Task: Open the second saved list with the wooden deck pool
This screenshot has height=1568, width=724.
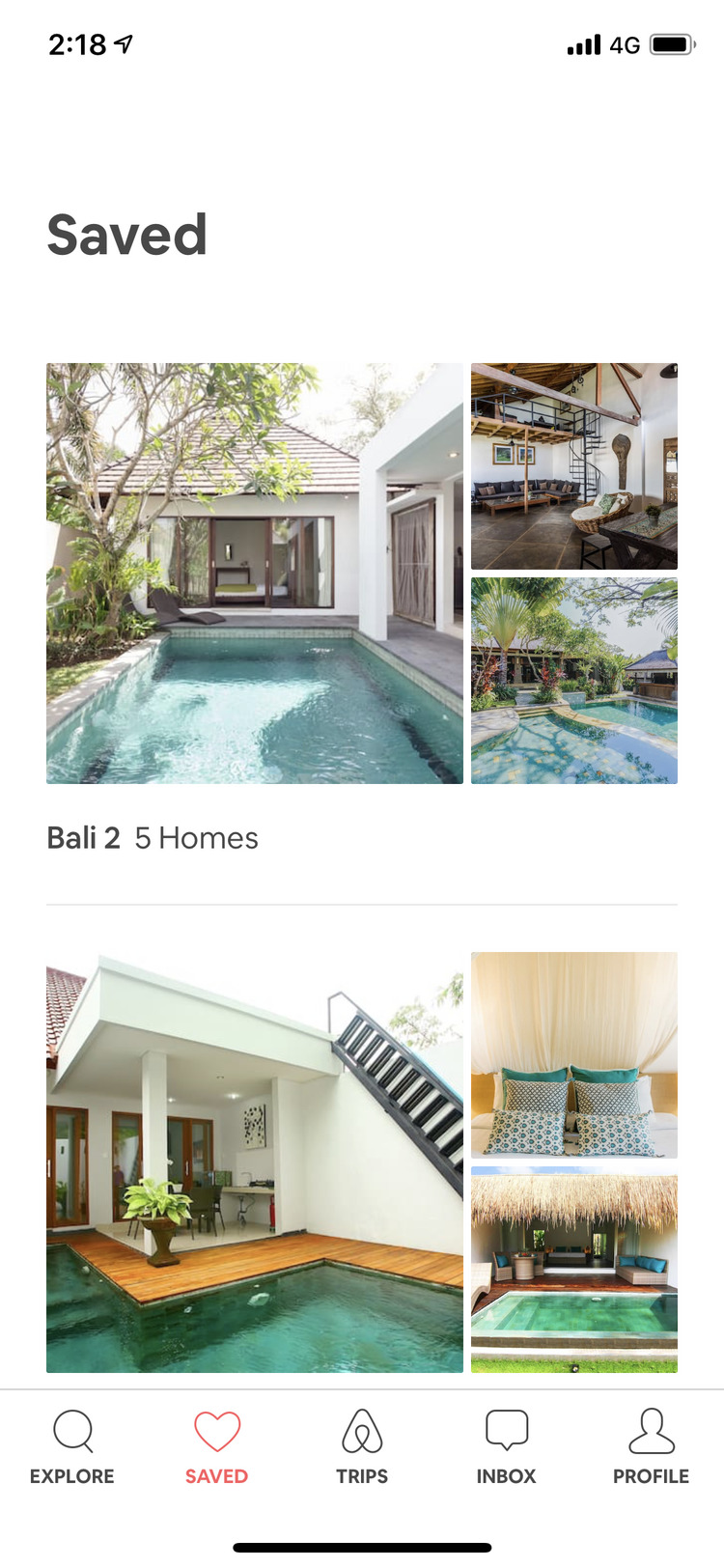Action: (x=255, y=1162)
